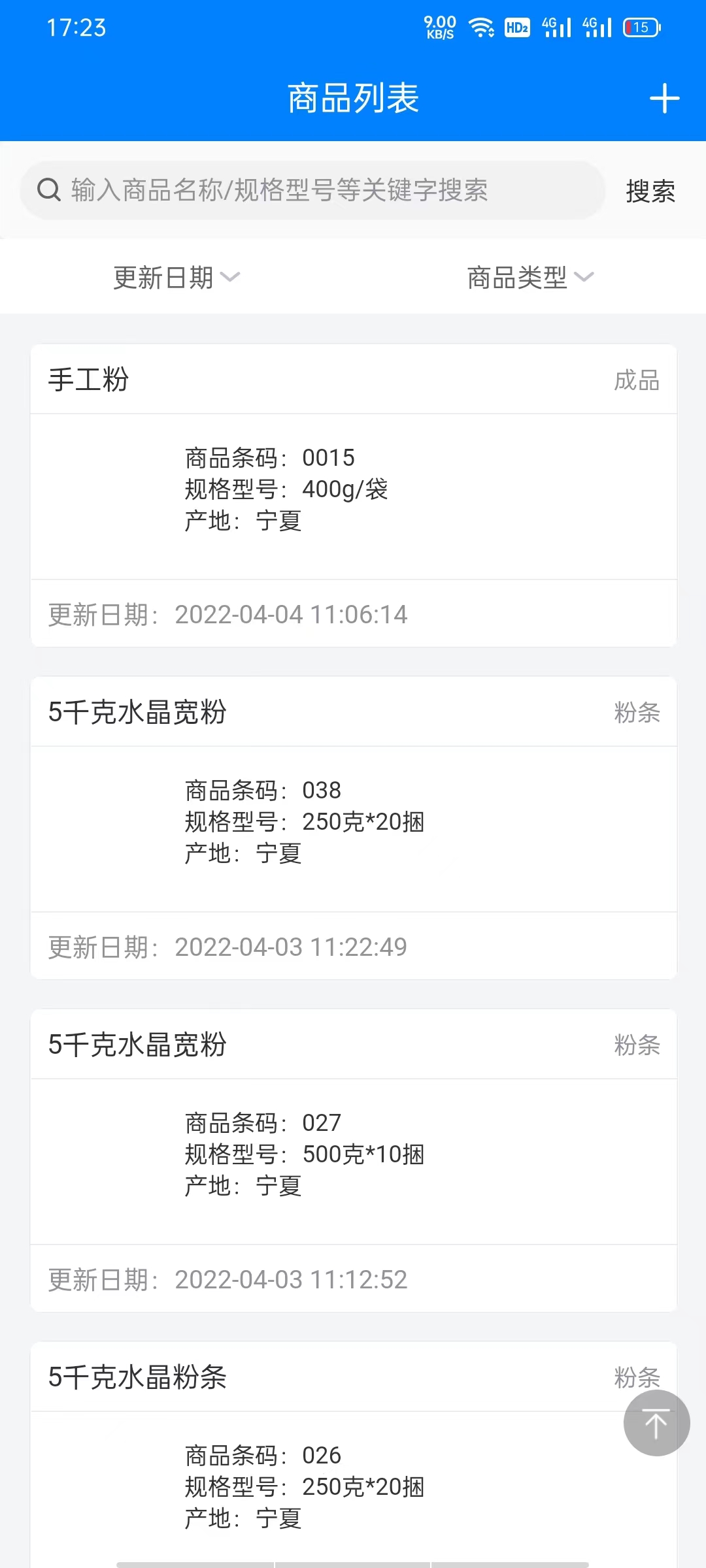Screen dimensions: 706x1568
Task: Open 5千克水晶宽粉 with barcode 027
Action: pos(353,1160)
